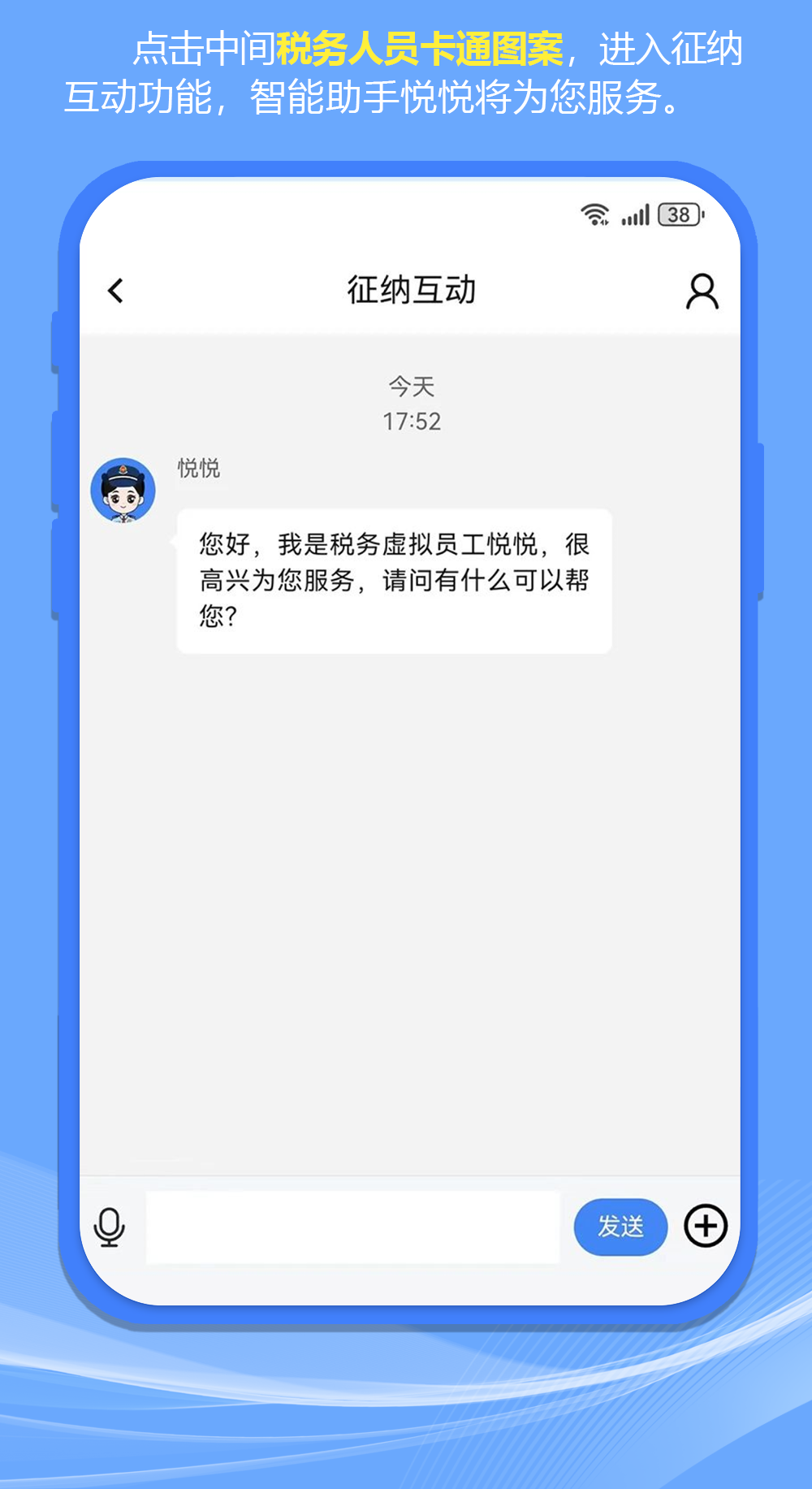Viewport: 812px width, 1489px height.
Task: Select the conversation header tab
Action: click(x=412, y=288)
